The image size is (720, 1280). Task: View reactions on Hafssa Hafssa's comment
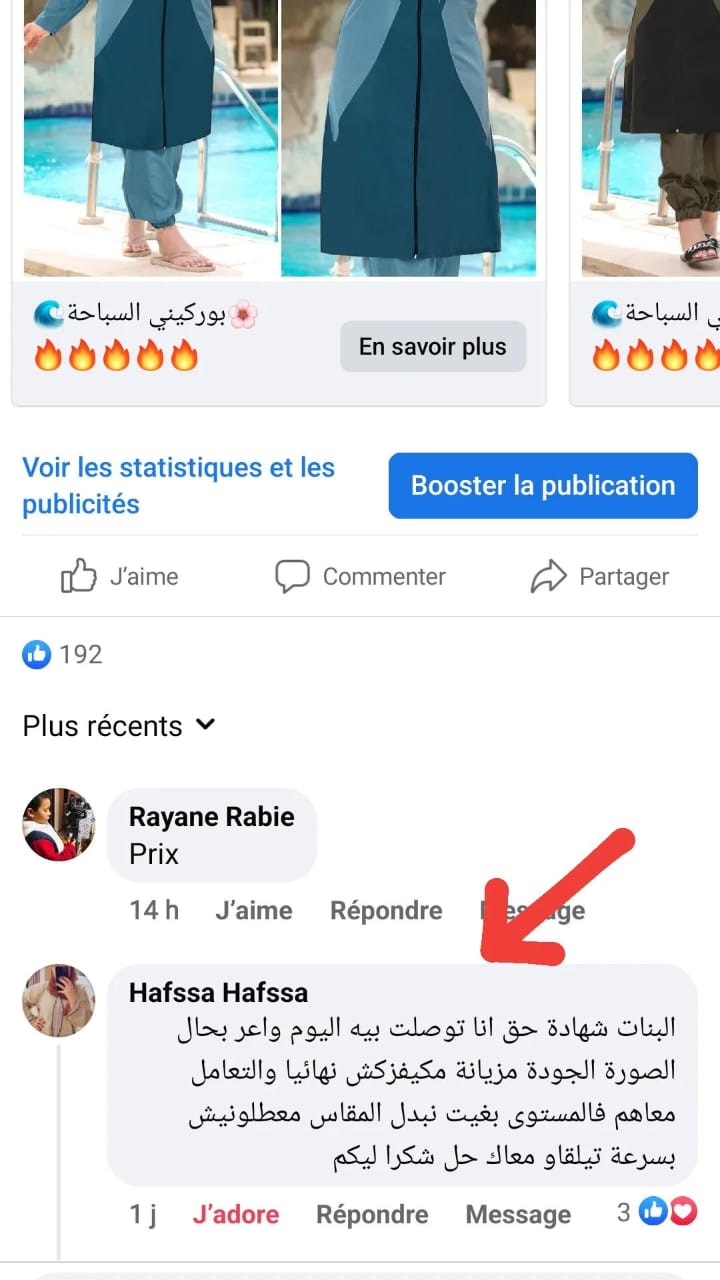coord(657,1212)
